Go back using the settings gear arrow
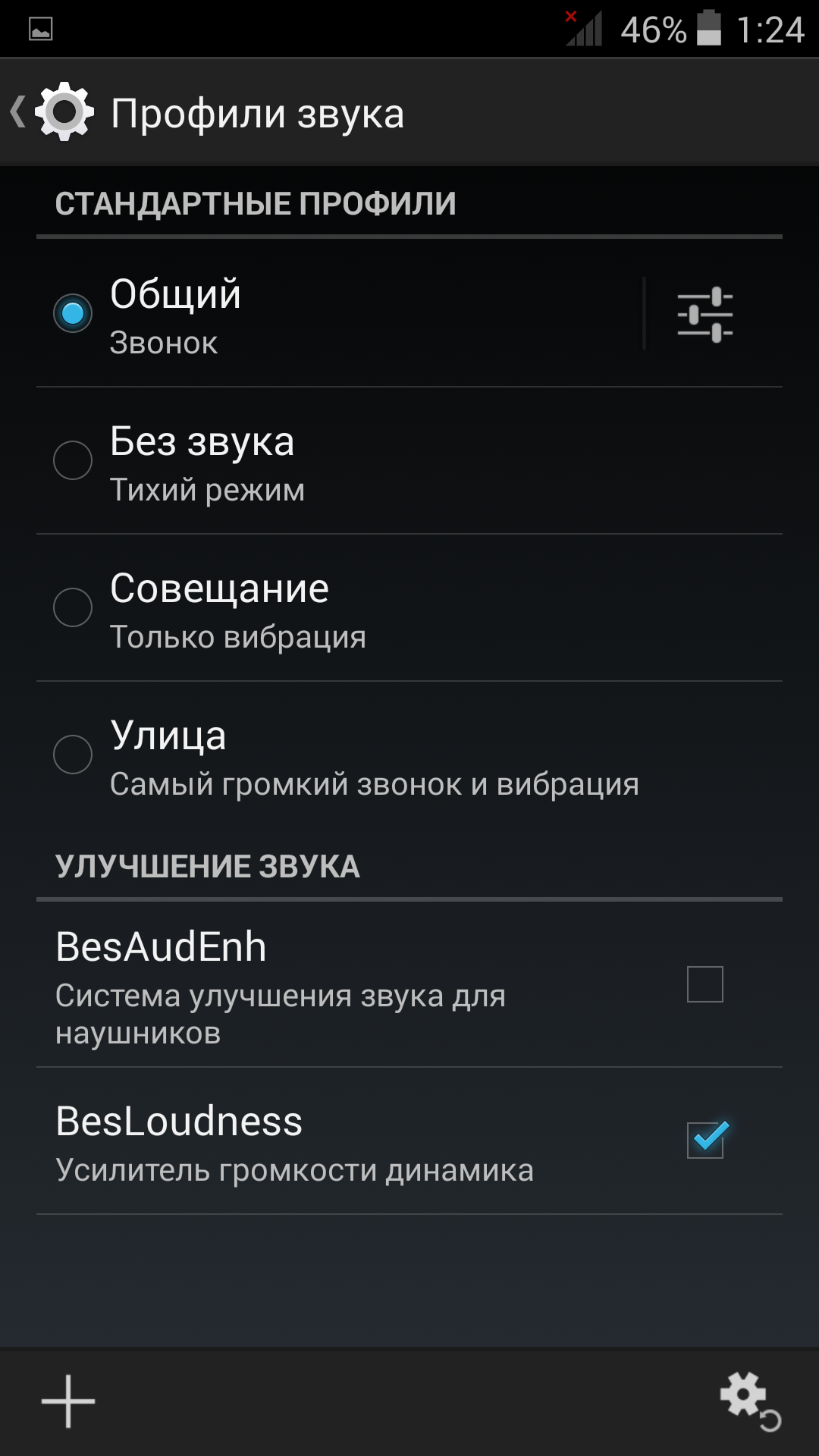The height and width of the screenshot is (1456, 819). pyautogui.click(x=52, y=111)
